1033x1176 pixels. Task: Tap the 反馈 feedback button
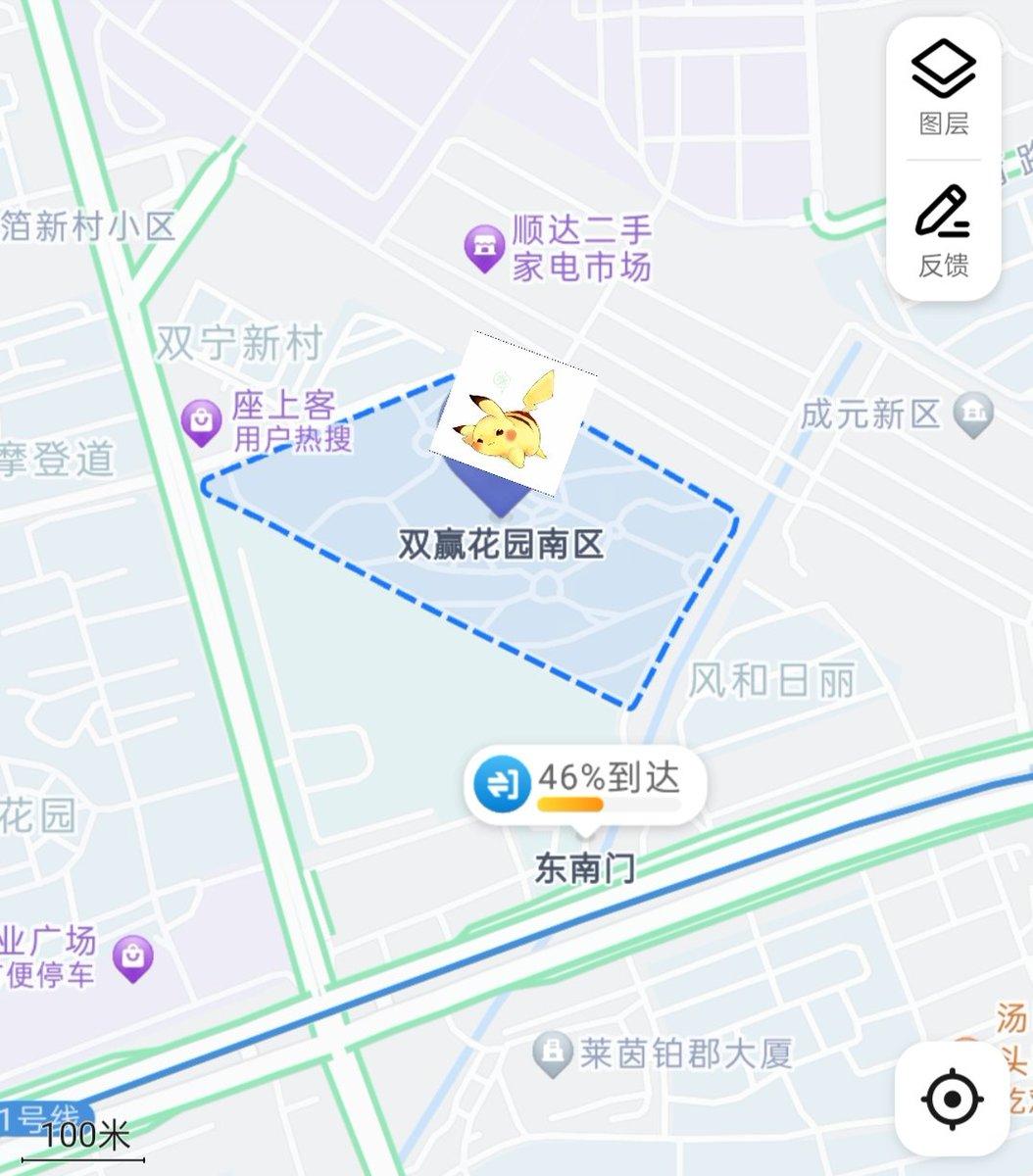click(943, 231)
